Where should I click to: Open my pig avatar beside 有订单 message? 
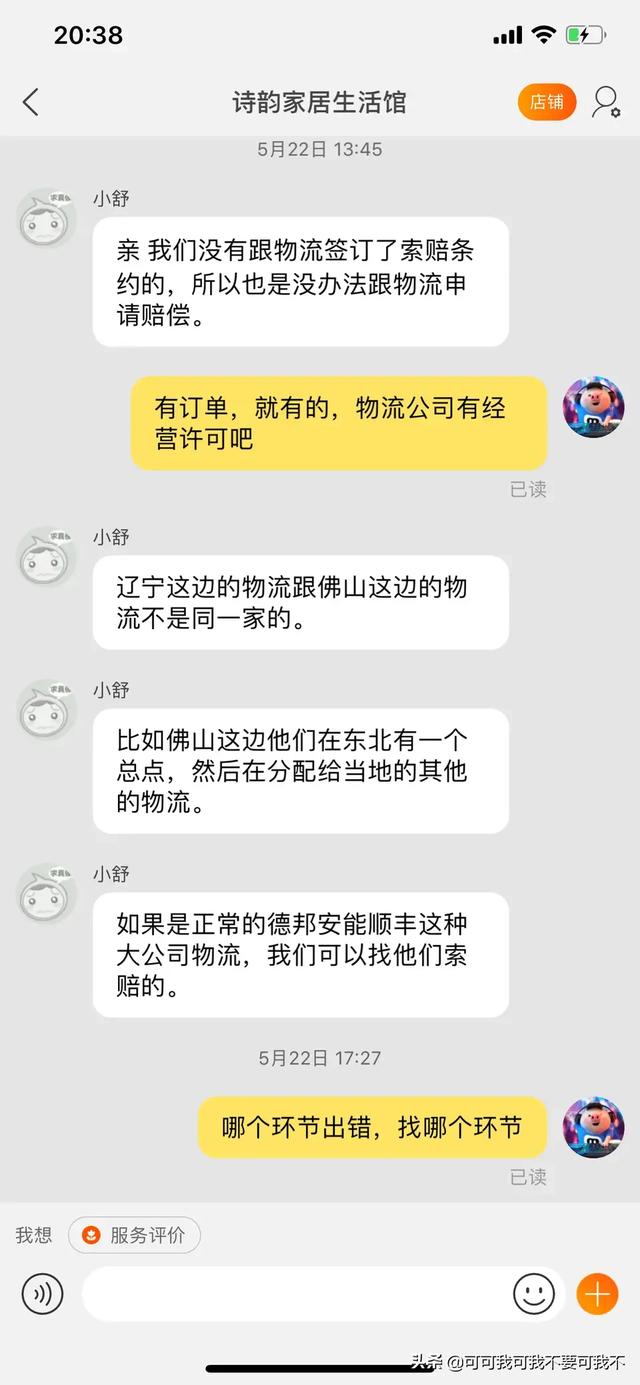(x=594, y=407)
